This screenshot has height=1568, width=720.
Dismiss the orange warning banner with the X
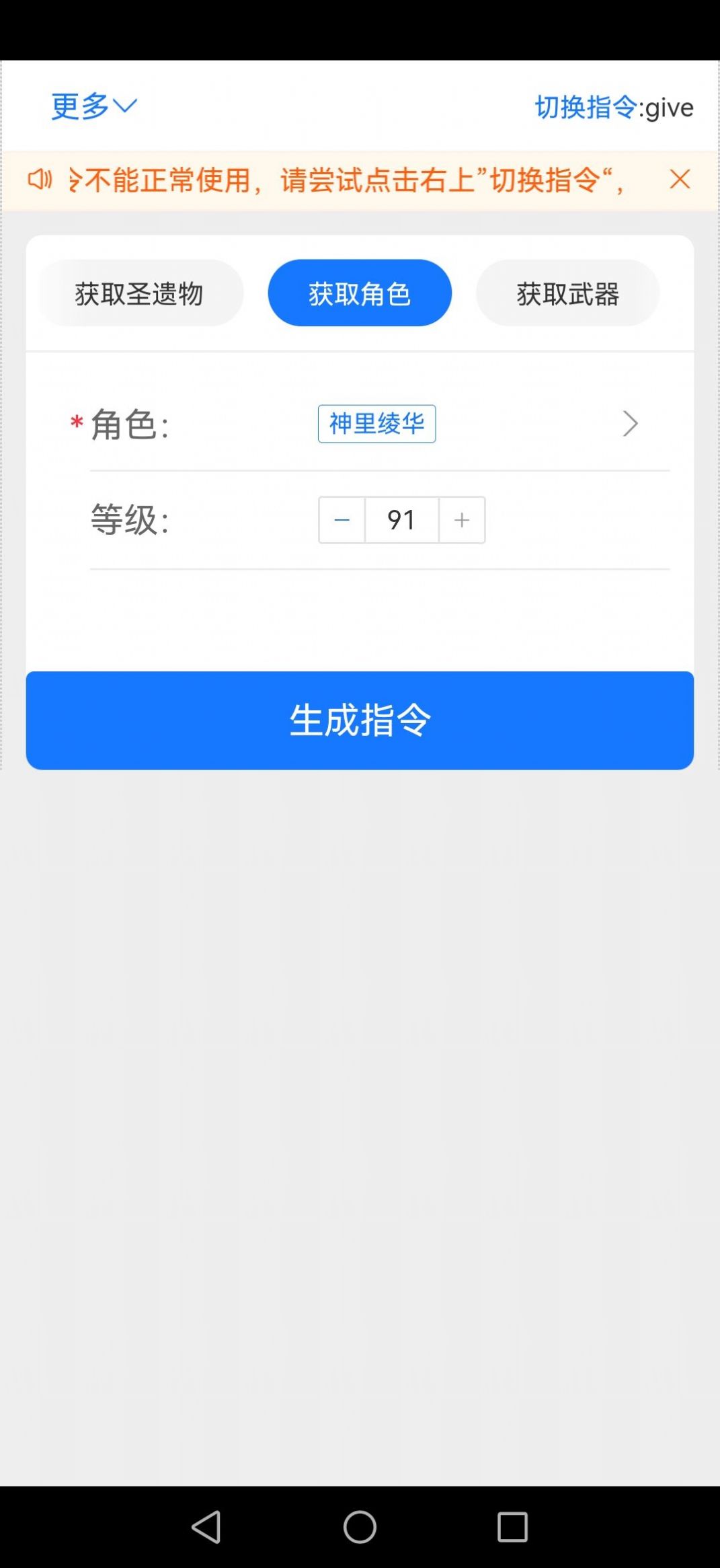(680, 180)
